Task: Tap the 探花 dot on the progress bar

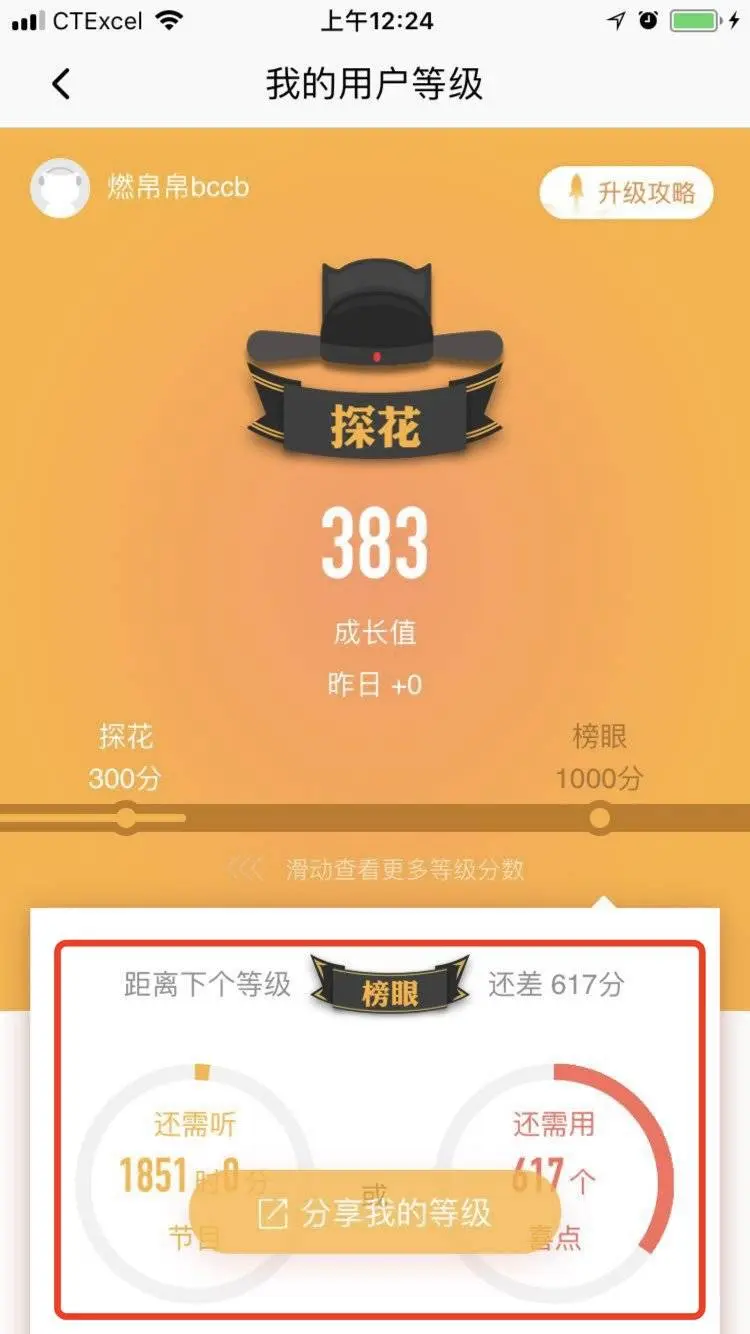Action: tap(126, 818)
